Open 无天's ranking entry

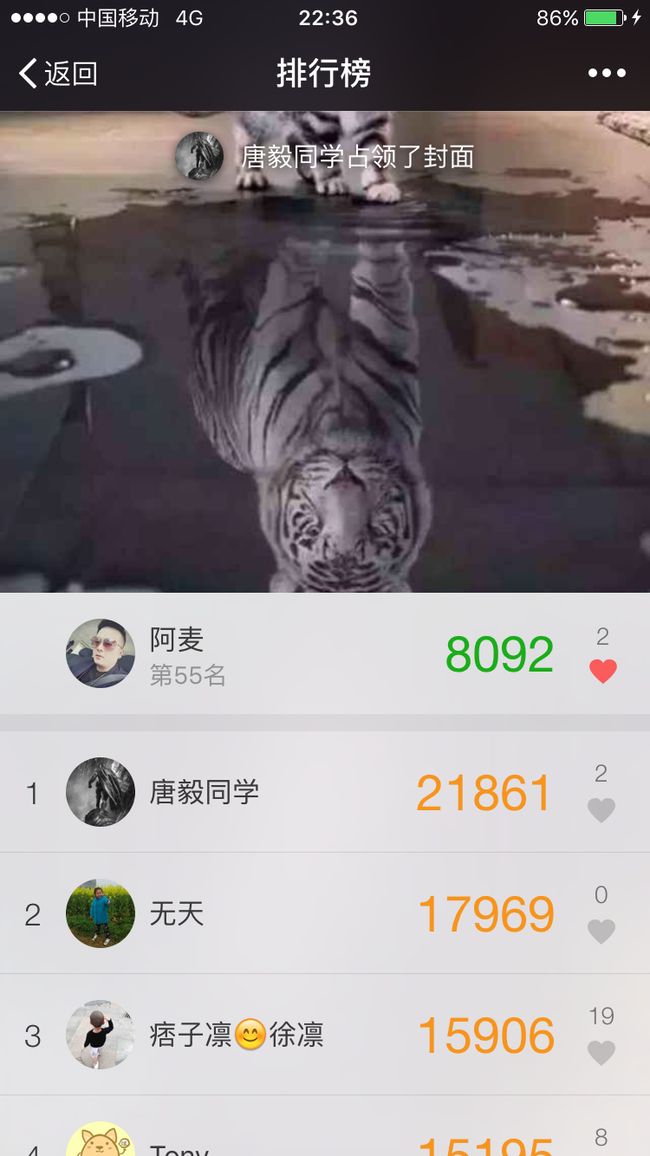coord(325,913)
